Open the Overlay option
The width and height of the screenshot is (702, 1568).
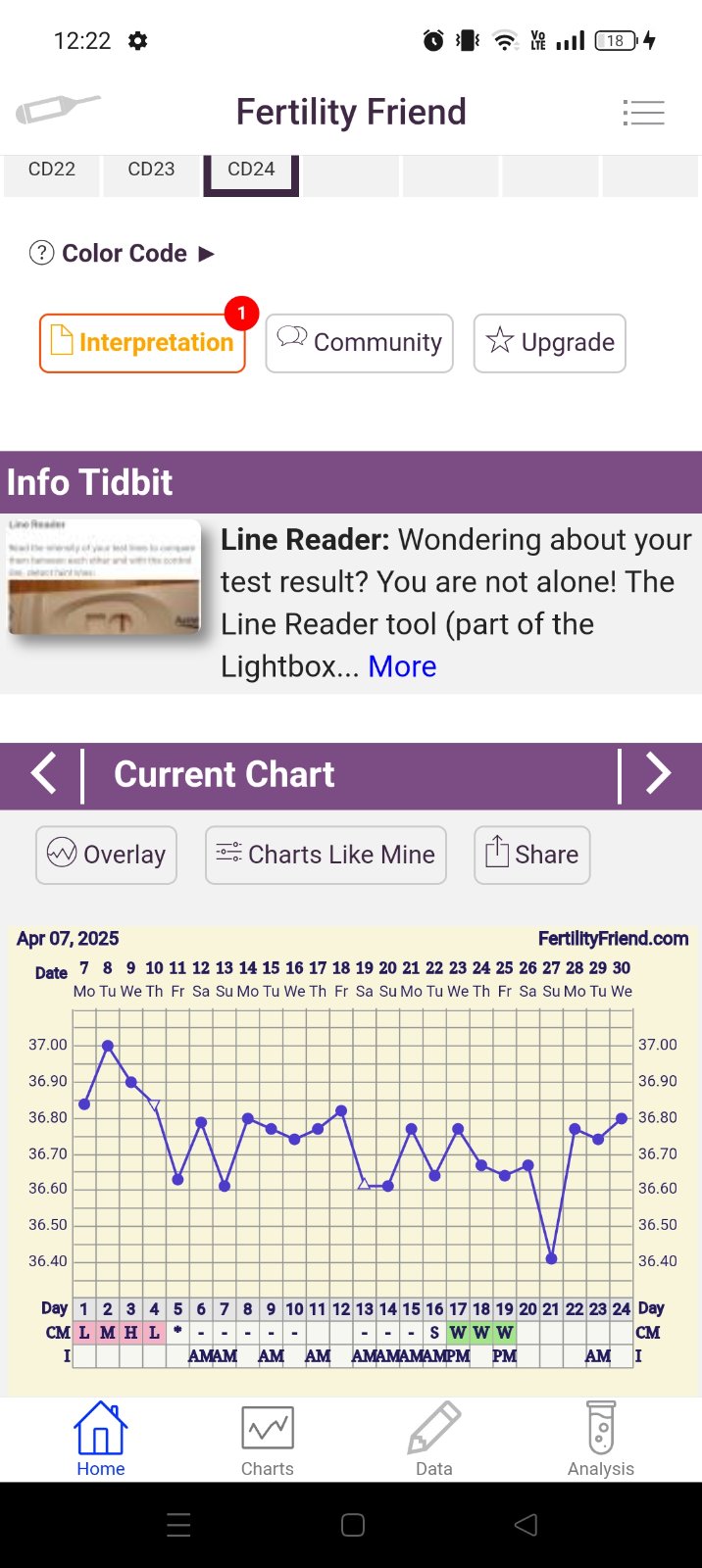(x=106, y=855)
